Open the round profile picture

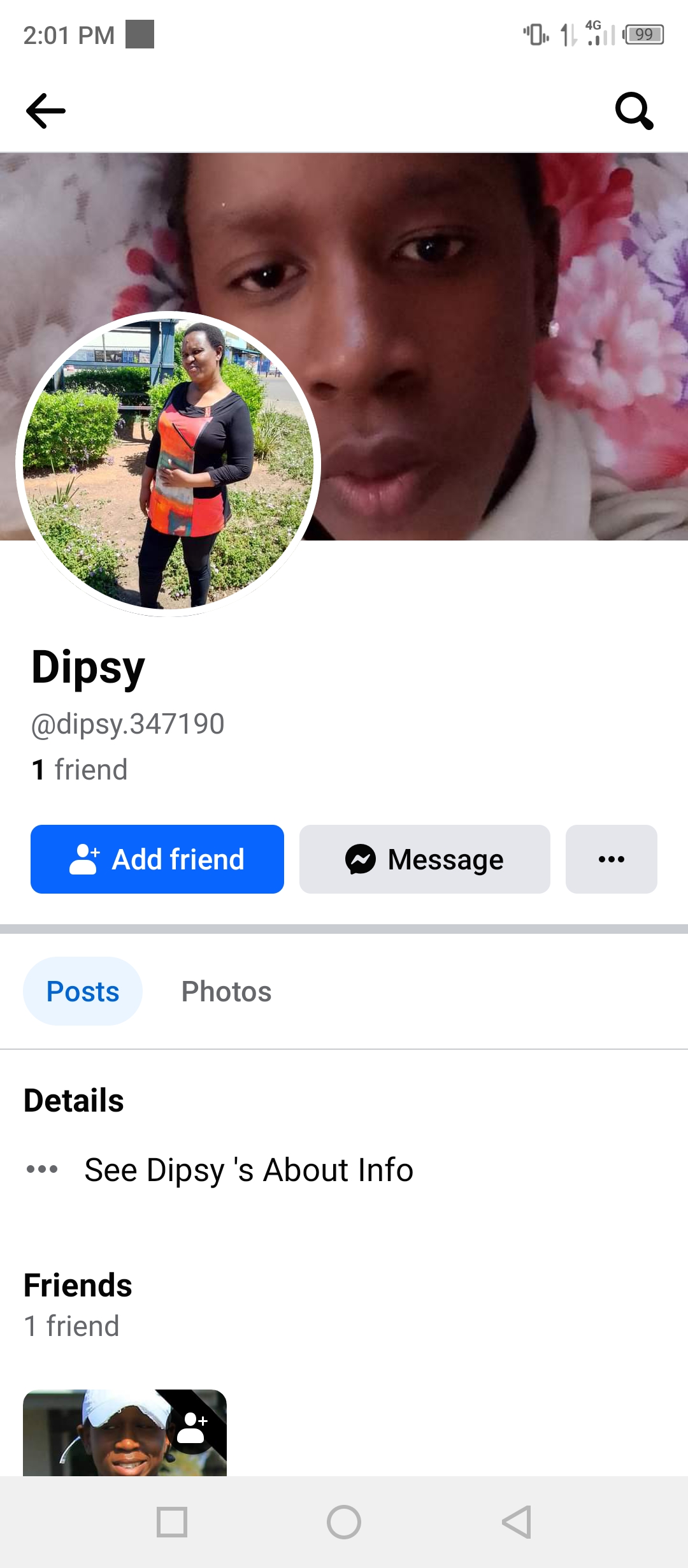pyautogui.click(x=168, y=464)
